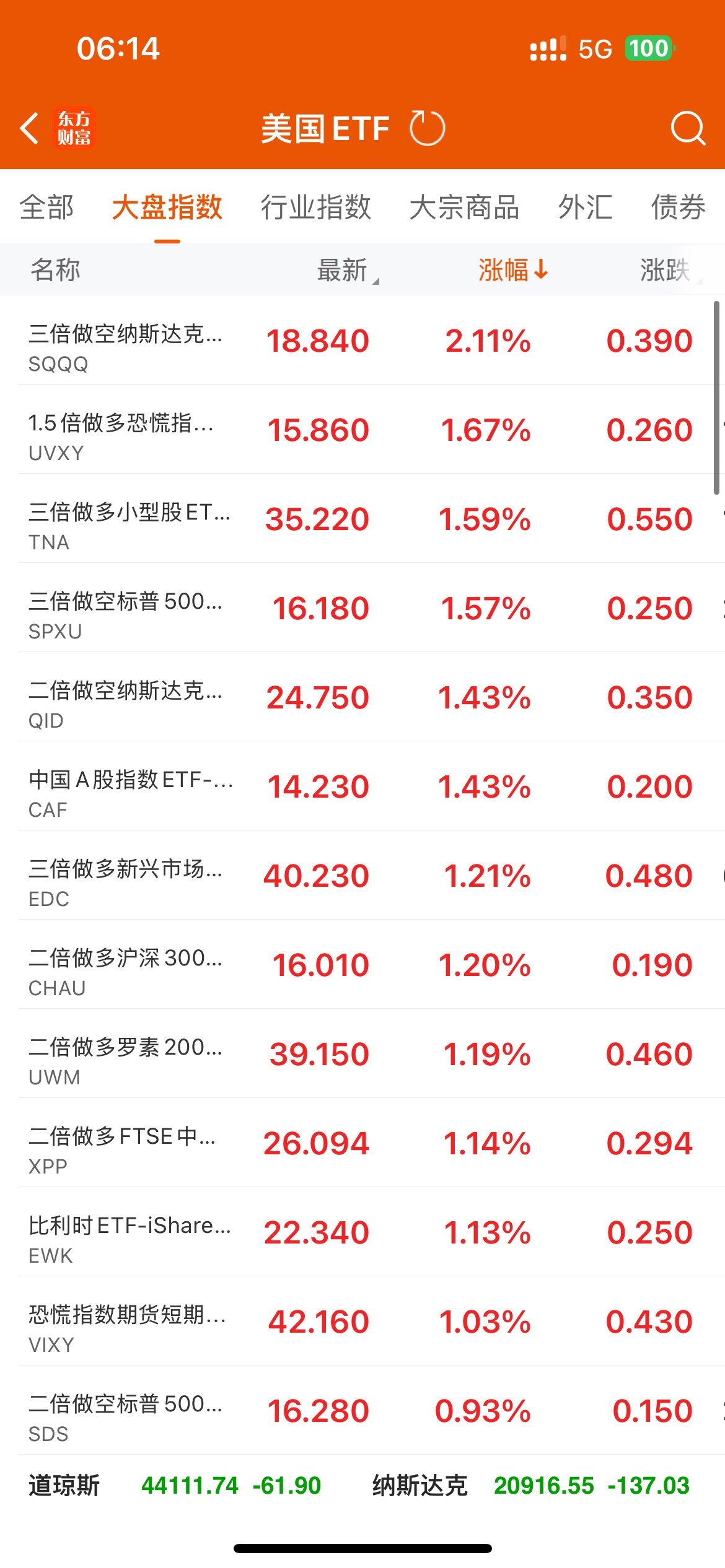Go back with the top-left arrow
Viewport: 725px width, 1568px height.
click(30, 129)
